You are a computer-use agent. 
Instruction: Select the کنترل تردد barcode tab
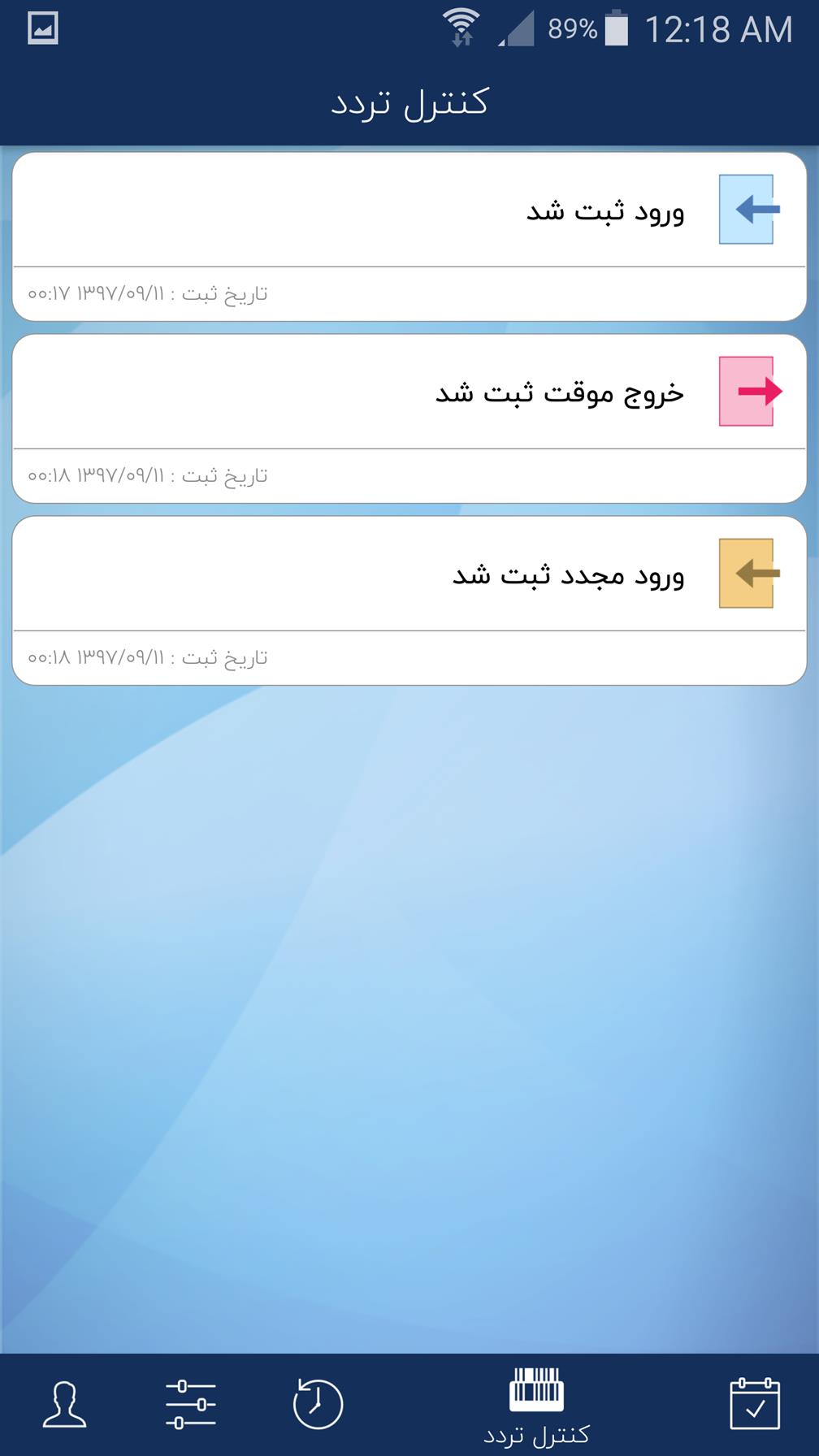click(x=536, y=1406)
